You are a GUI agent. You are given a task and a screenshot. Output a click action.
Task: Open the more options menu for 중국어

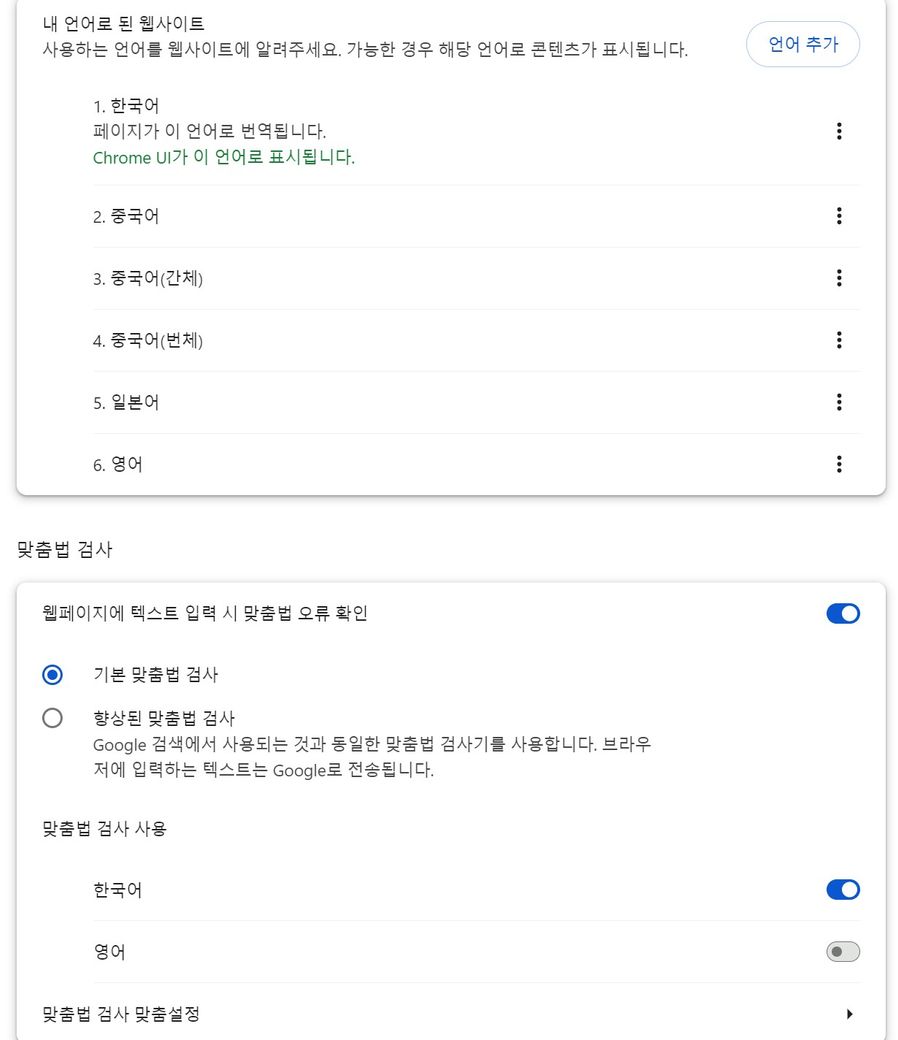pos(838,216)
